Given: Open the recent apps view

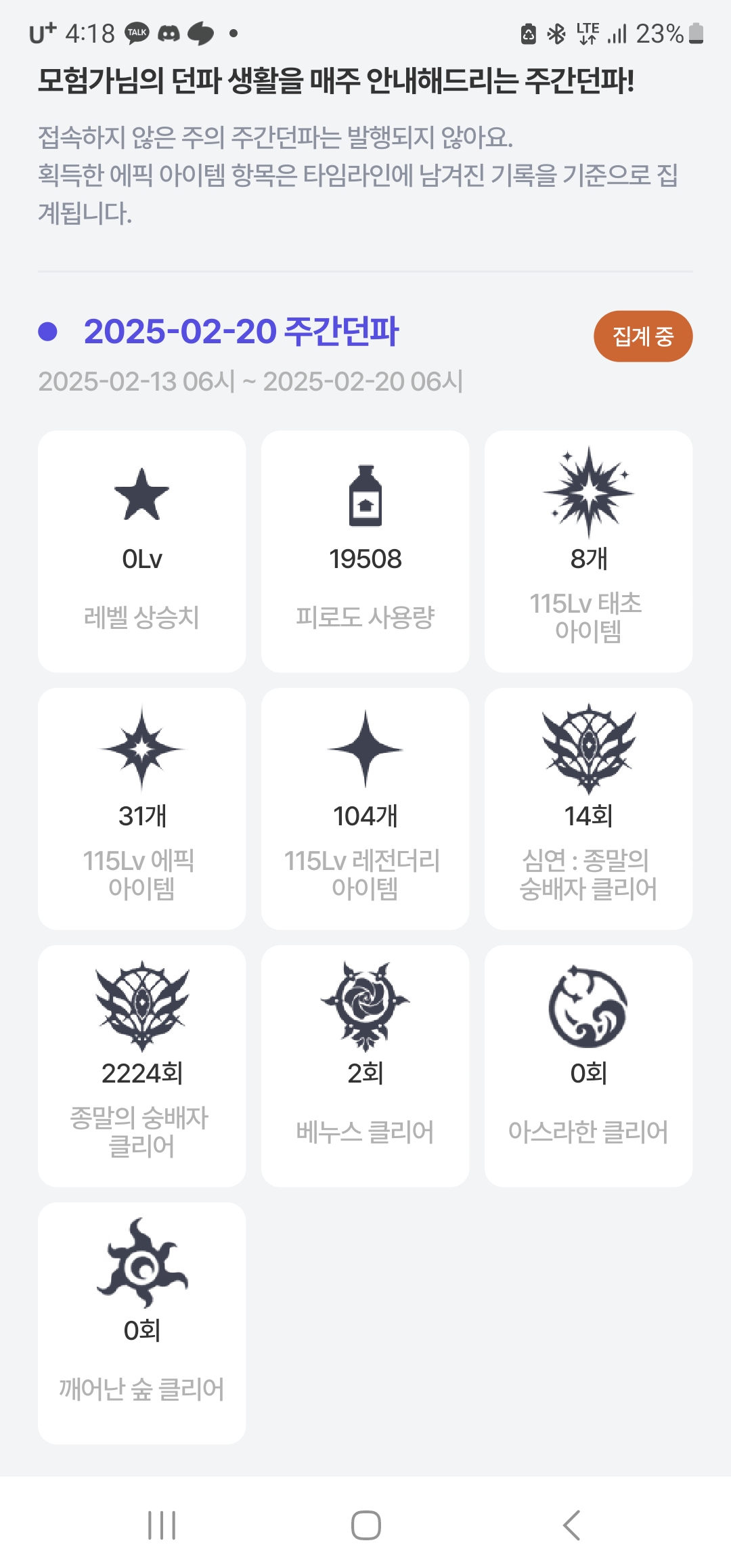Looking at the screenshot, I should [162, 1525].
